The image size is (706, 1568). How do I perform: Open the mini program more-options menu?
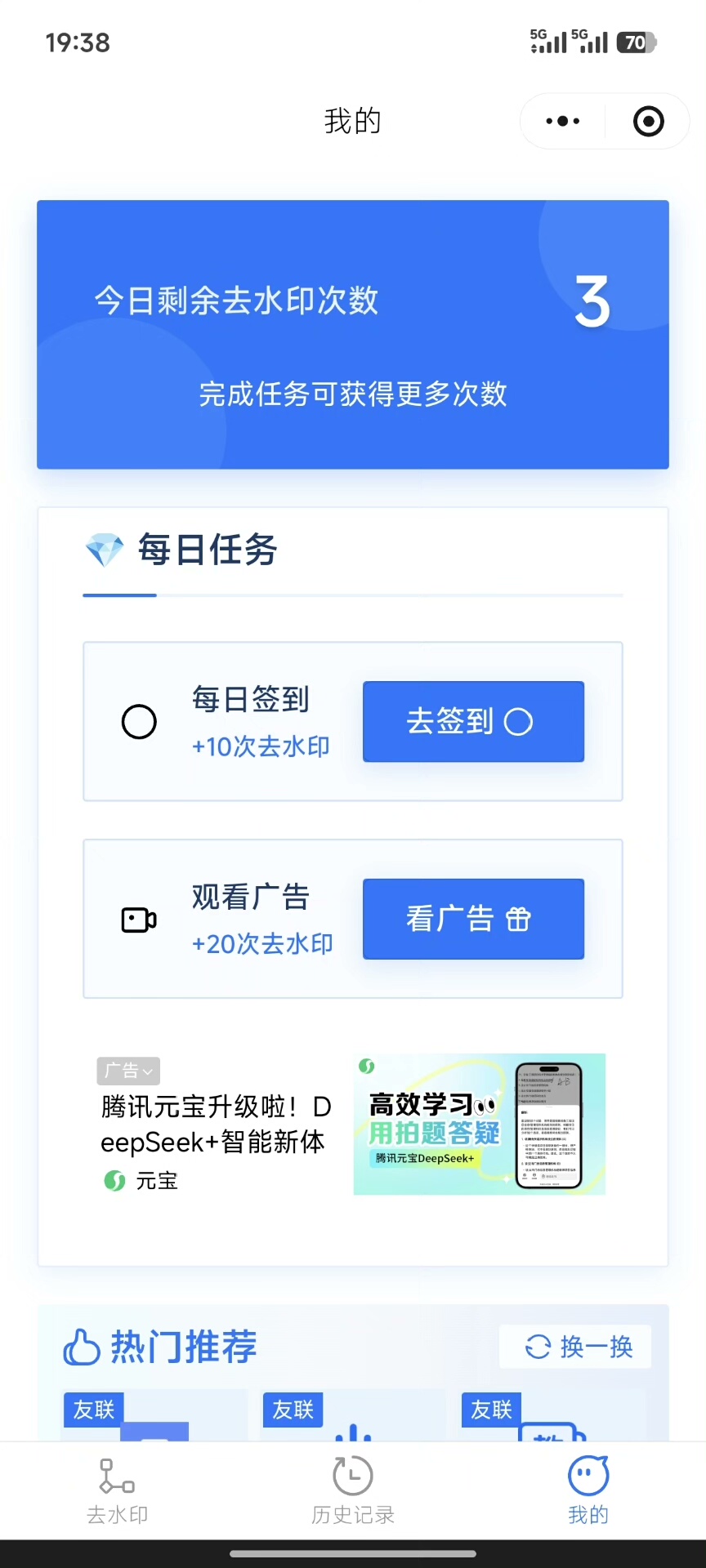pyautogui.click(x=563, y=122)
